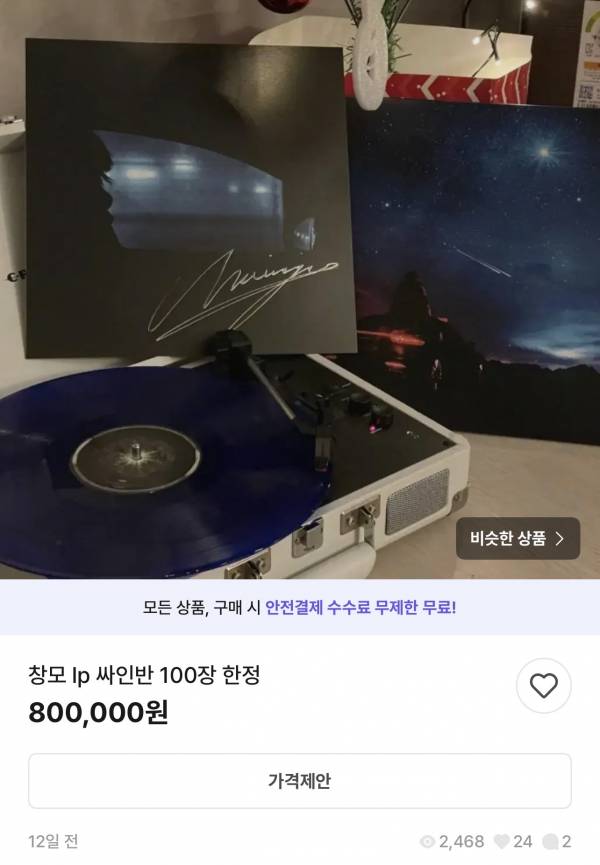Open the safe payment fee-free banner

click(x=299, y=607)
